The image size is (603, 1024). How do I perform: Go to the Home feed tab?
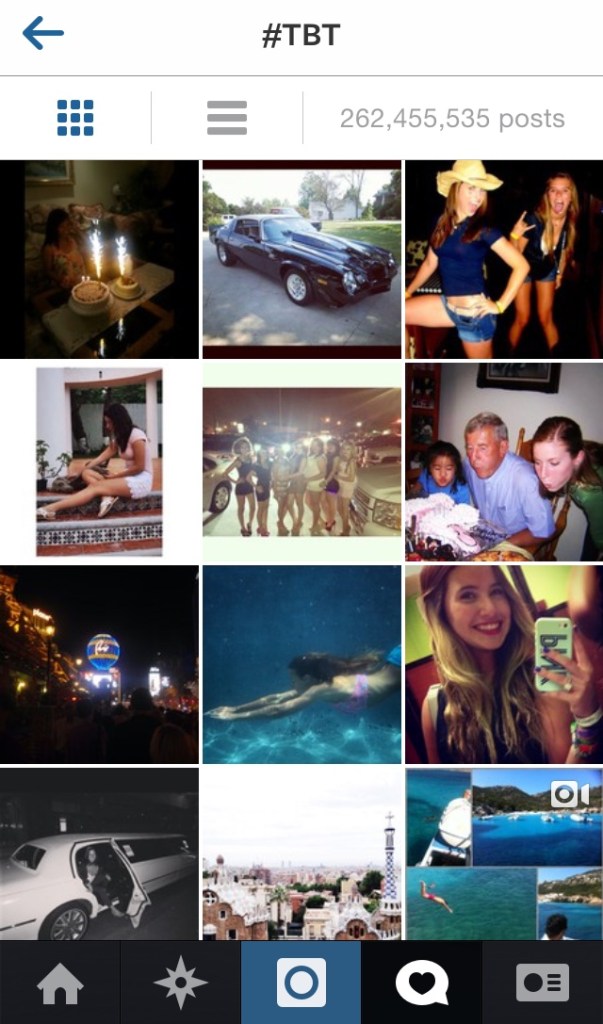click(x=60, y=983)
